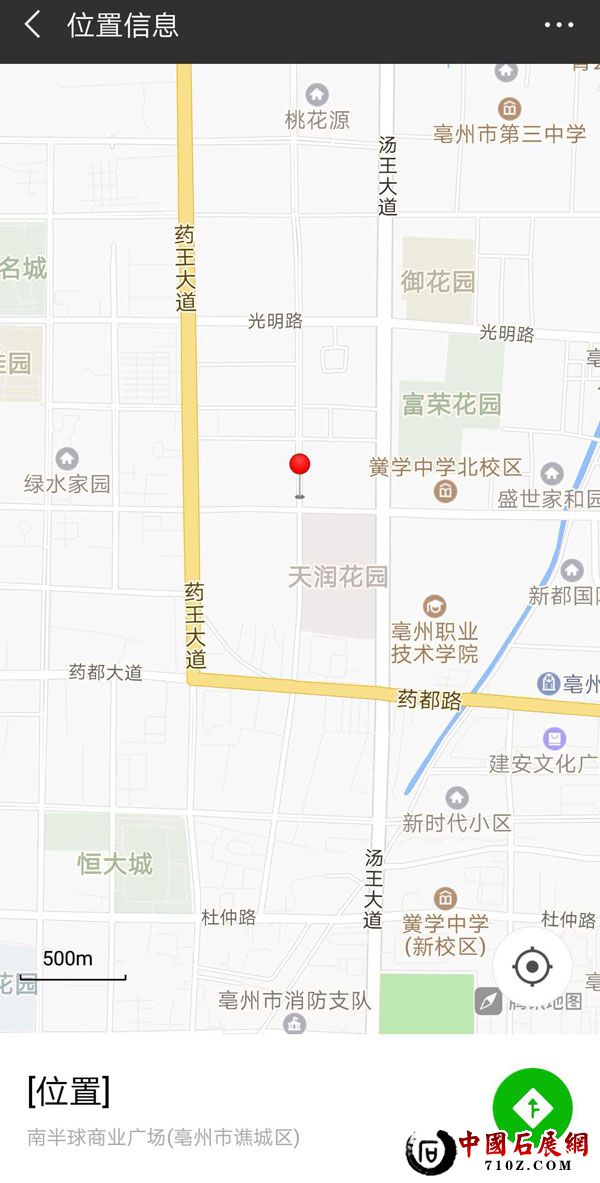The height and width of the screenshot is (1183, 600).
Task: Recenter the map on my current location
Action: 532,967
